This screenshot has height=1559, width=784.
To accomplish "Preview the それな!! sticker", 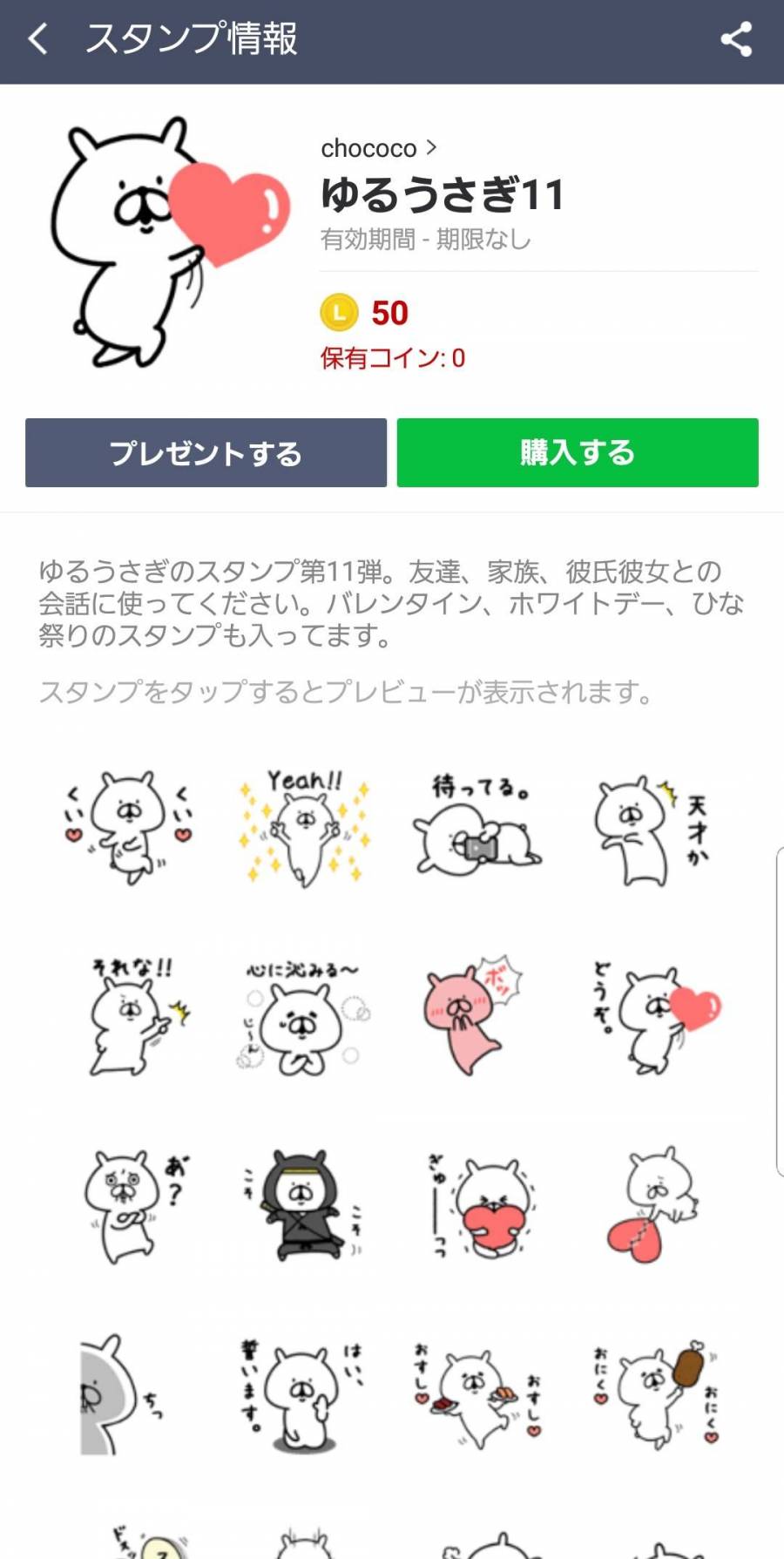I will [132, 1015].
